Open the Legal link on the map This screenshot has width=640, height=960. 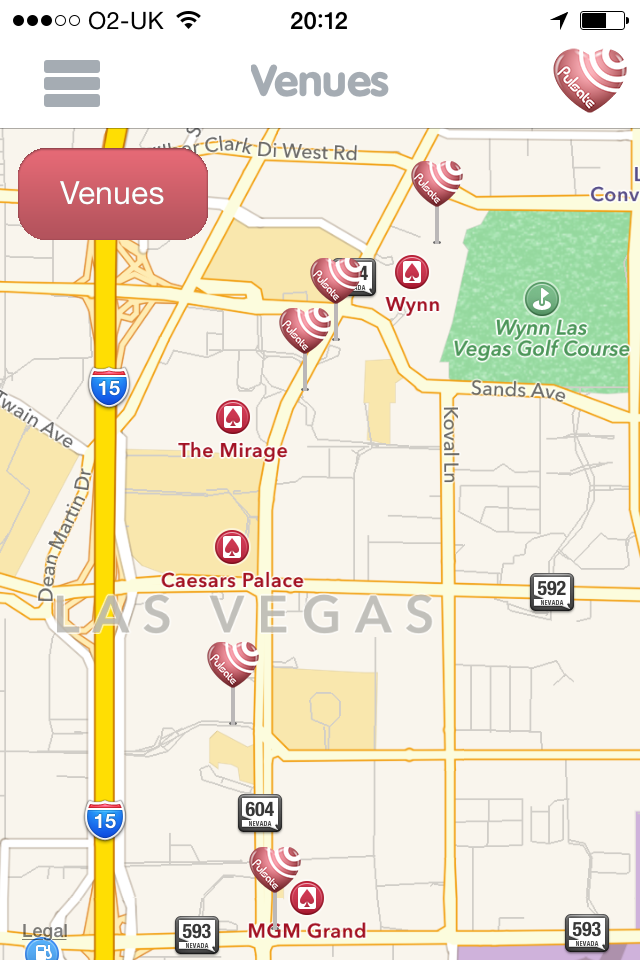(x=44, y=932)
